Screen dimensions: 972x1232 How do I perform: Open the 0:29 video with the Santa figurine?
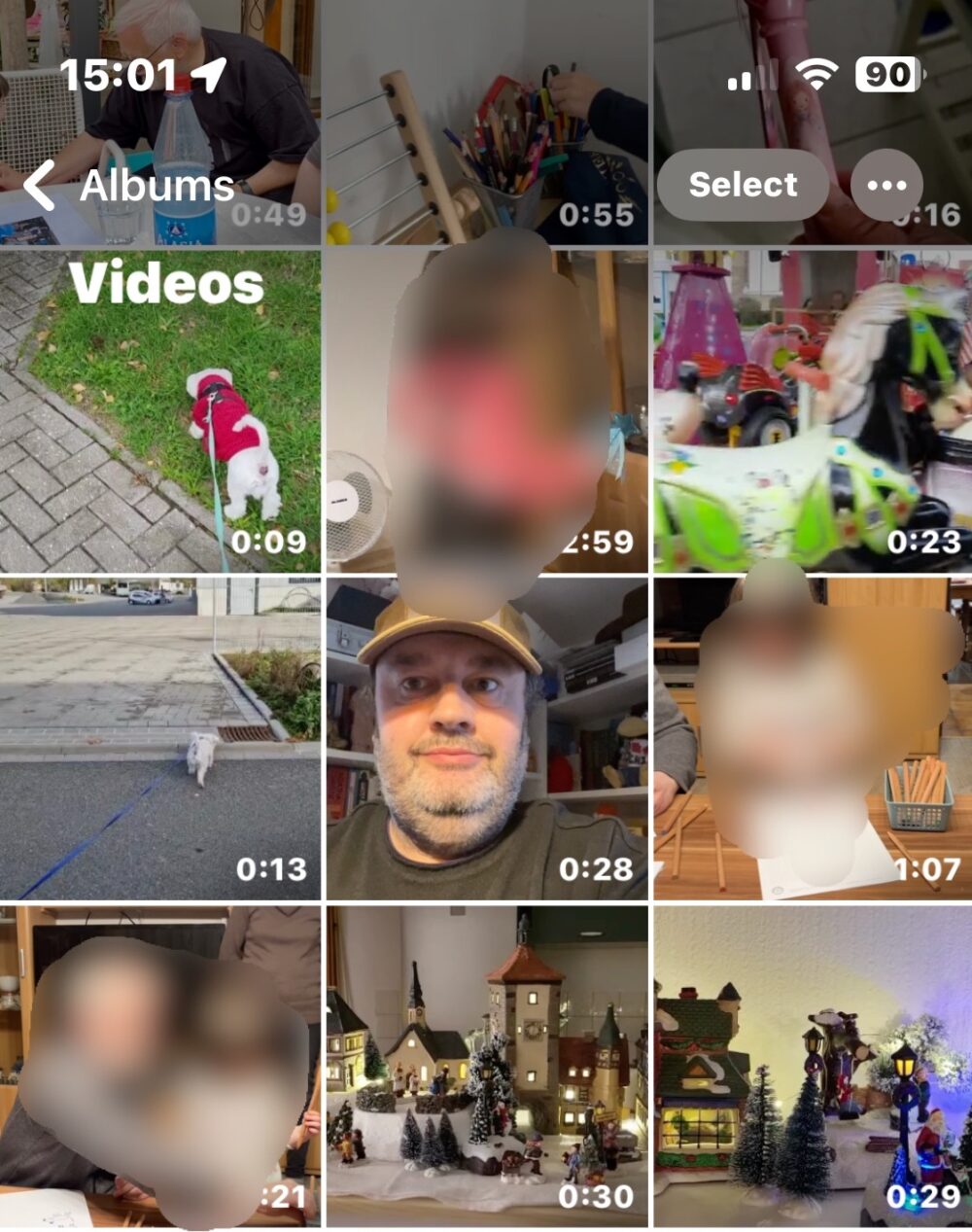click(x=813, y=1067)
